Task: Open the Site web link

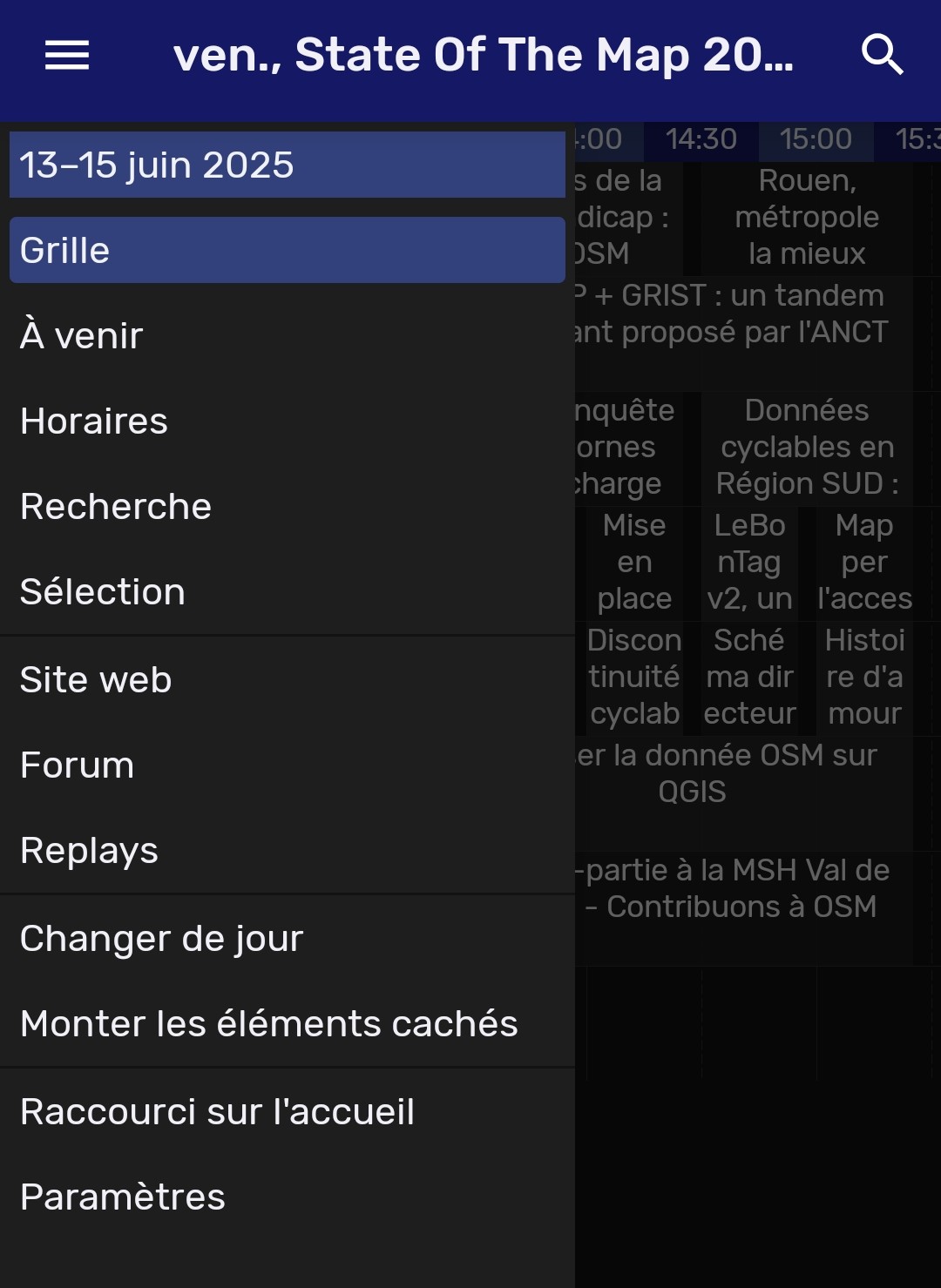Action: [x=287, y=679]
